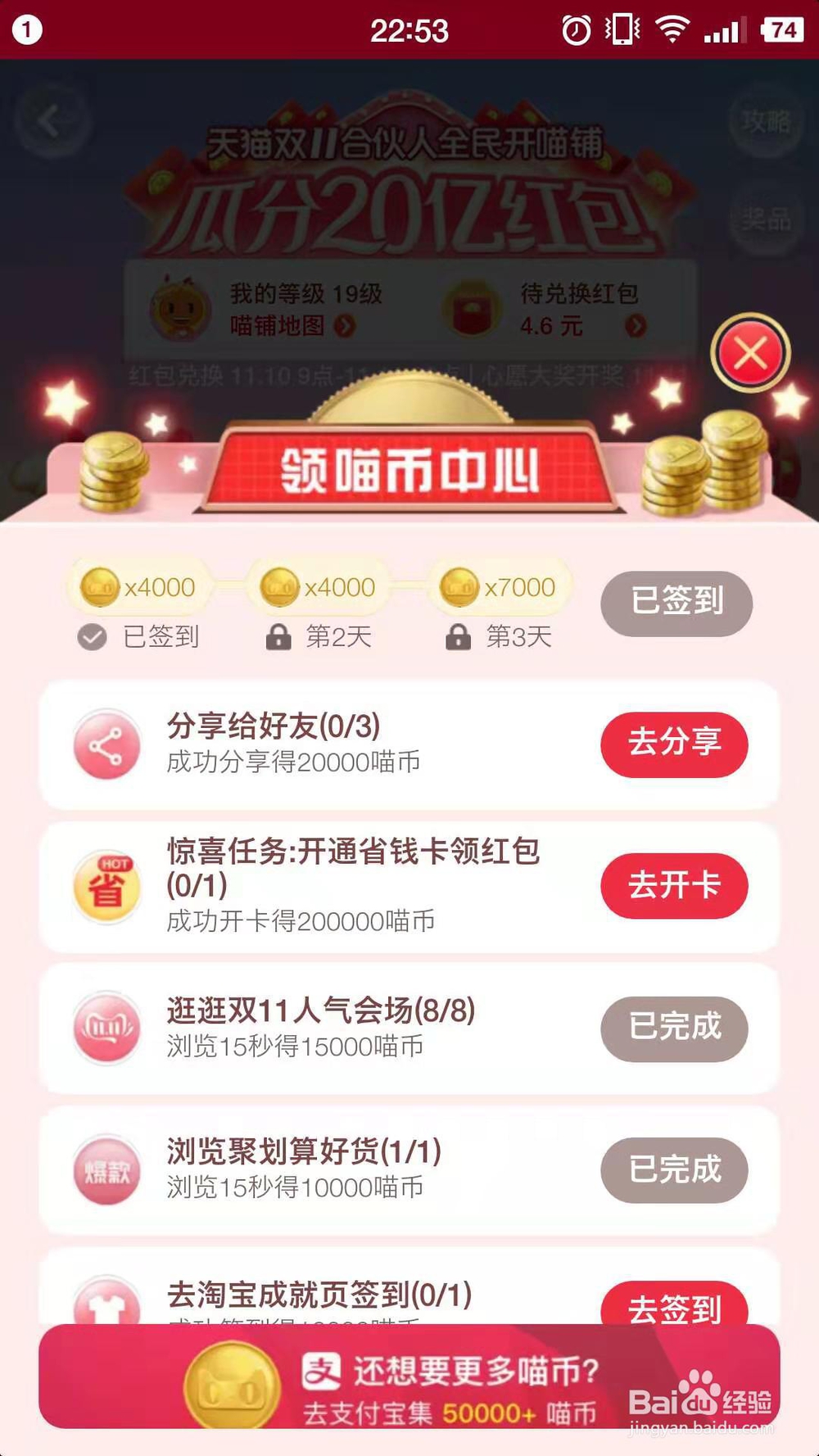The height and width of the screenshot is (1456, 819).
Task: Tap the lock icon on 第3天
Action: 459,637
